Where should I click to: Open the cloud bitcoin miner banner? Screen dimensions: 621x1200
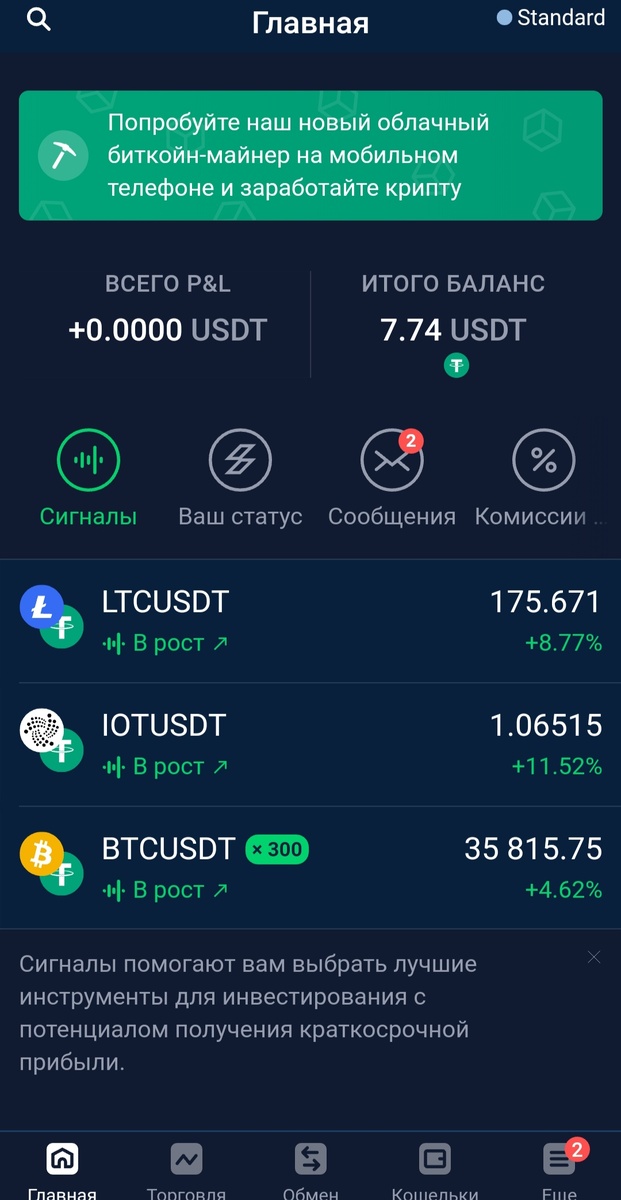(310, 156)
